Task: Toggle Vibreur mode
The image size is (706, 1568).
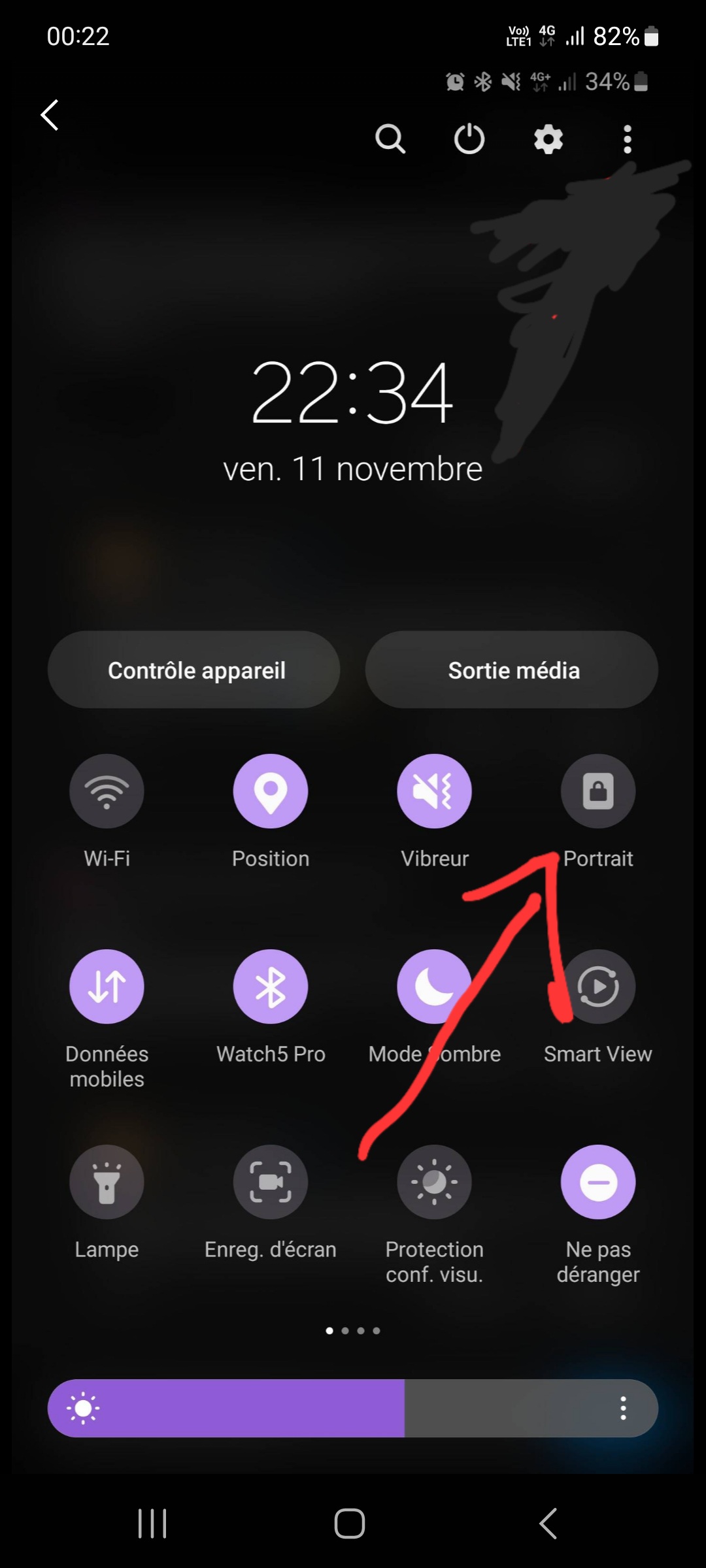Action: (434, 791)
